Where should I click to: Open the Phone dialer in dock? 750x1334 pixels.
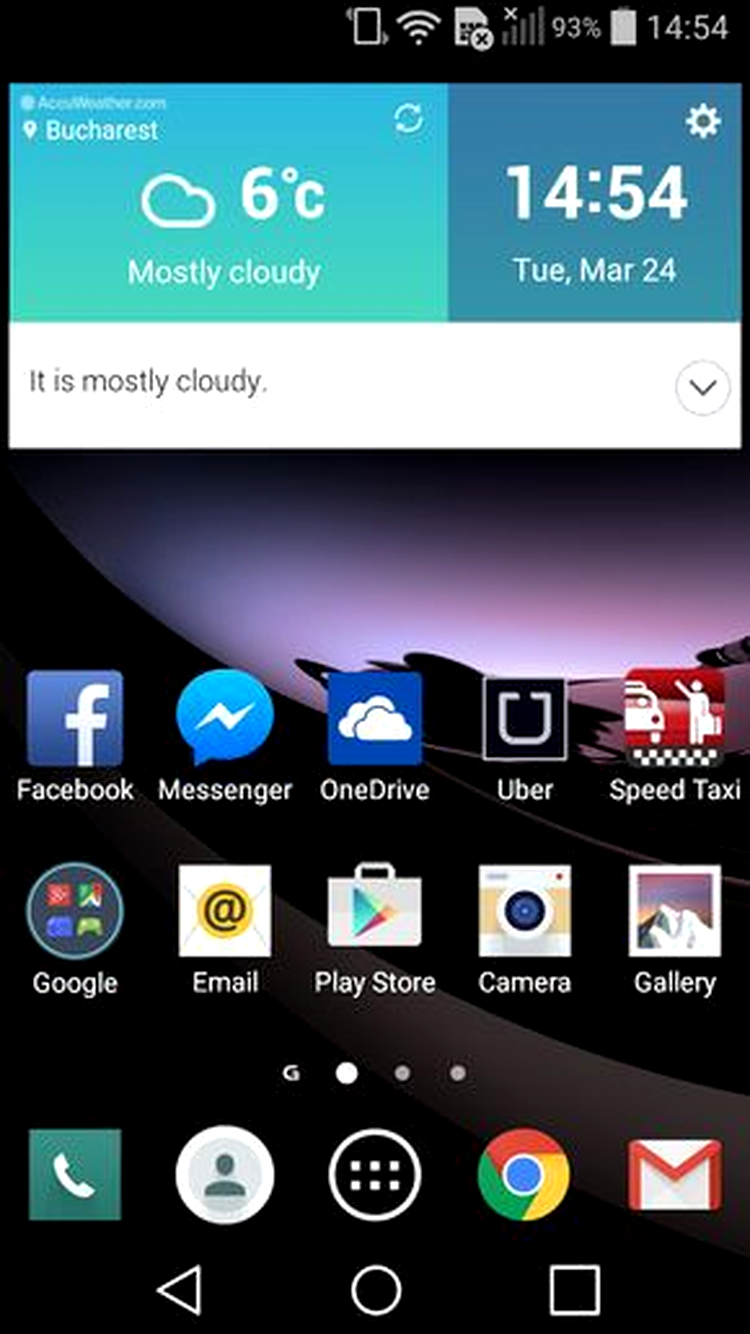coord(75,1174)
